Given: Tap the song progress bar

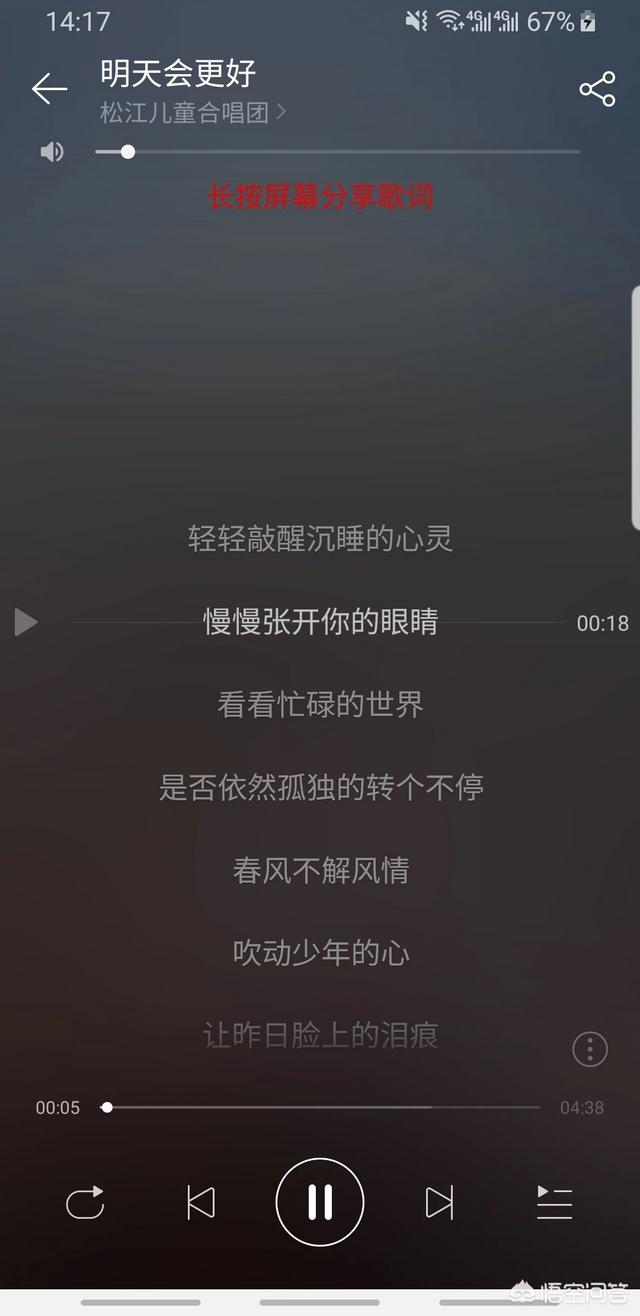Looking at the screenshot, I should tap(321, 1107).
